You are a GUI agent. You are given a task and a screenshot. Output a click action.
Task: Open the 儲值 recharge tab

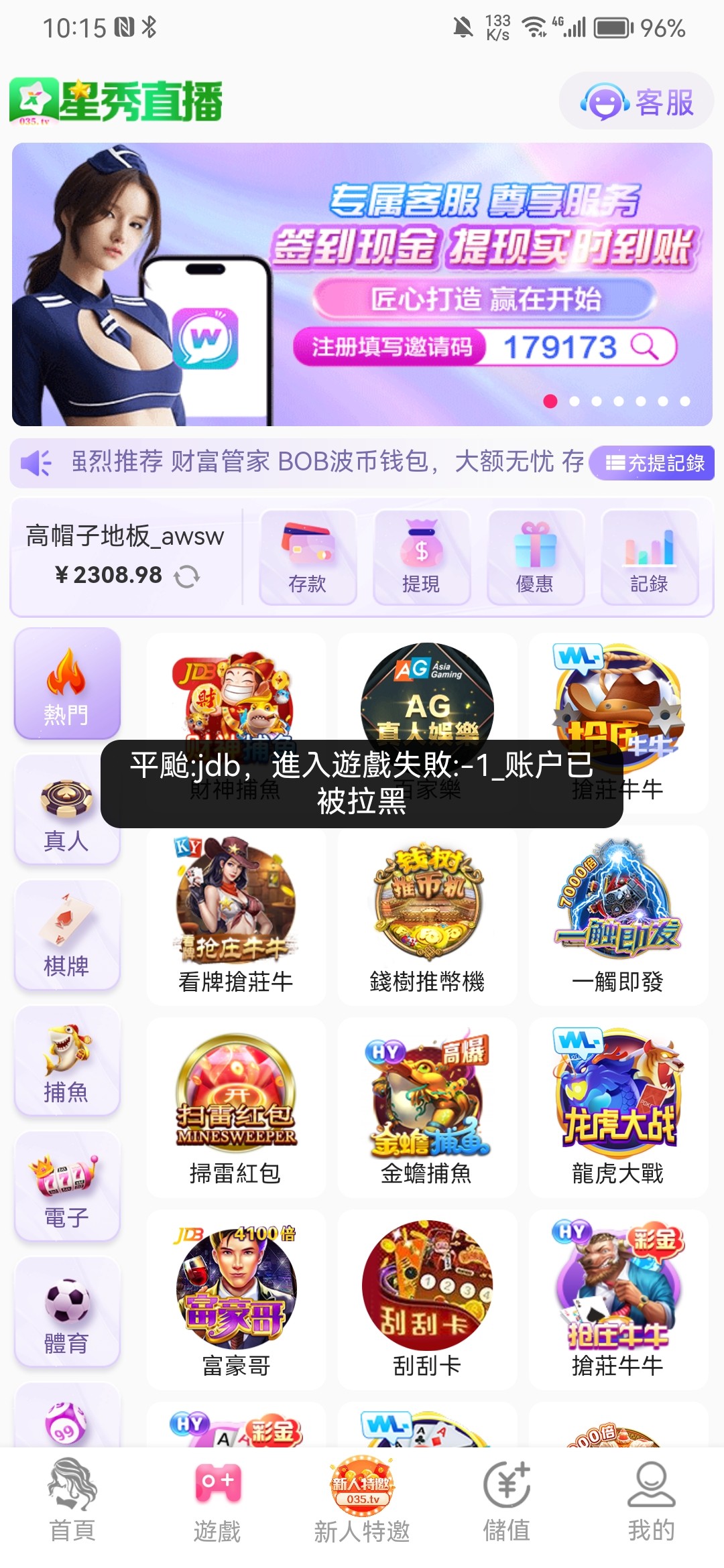507,1501
